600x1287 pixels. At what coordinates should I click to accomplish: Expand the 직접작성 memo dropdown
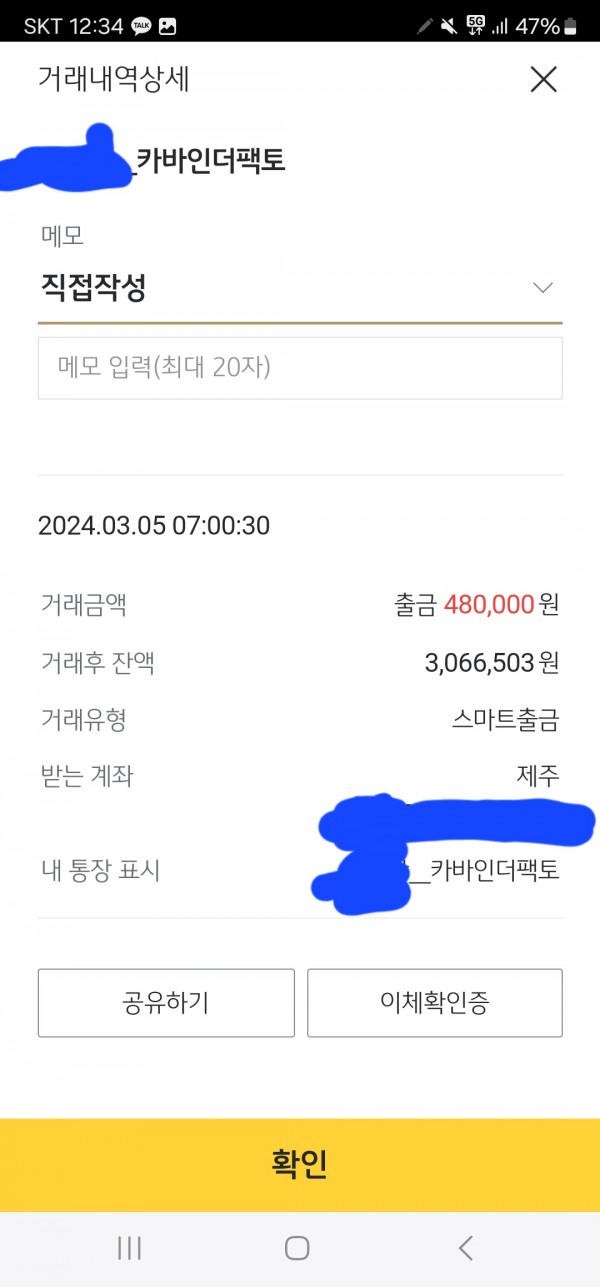point(542,288)
